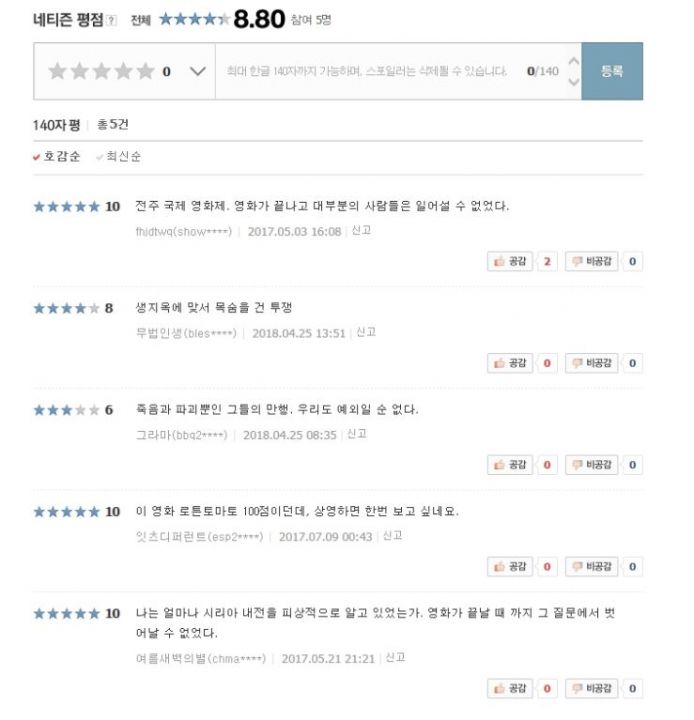Tap 비공감 on 그라마's review

pyautogui.click(x=591, y=465)
